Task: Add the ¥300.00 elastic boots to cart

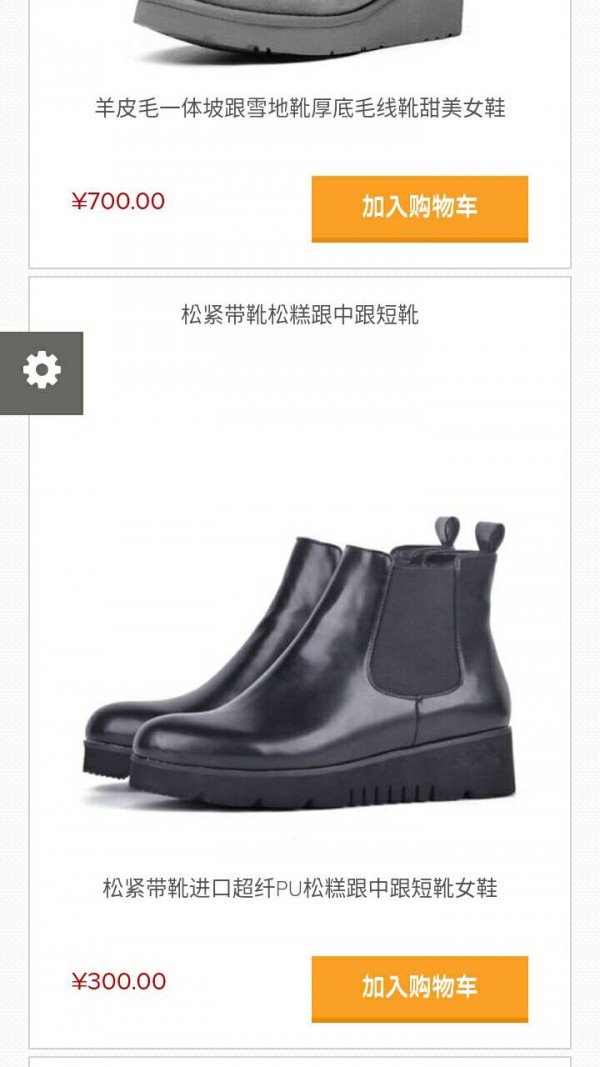Action: (x=419, y=988)
